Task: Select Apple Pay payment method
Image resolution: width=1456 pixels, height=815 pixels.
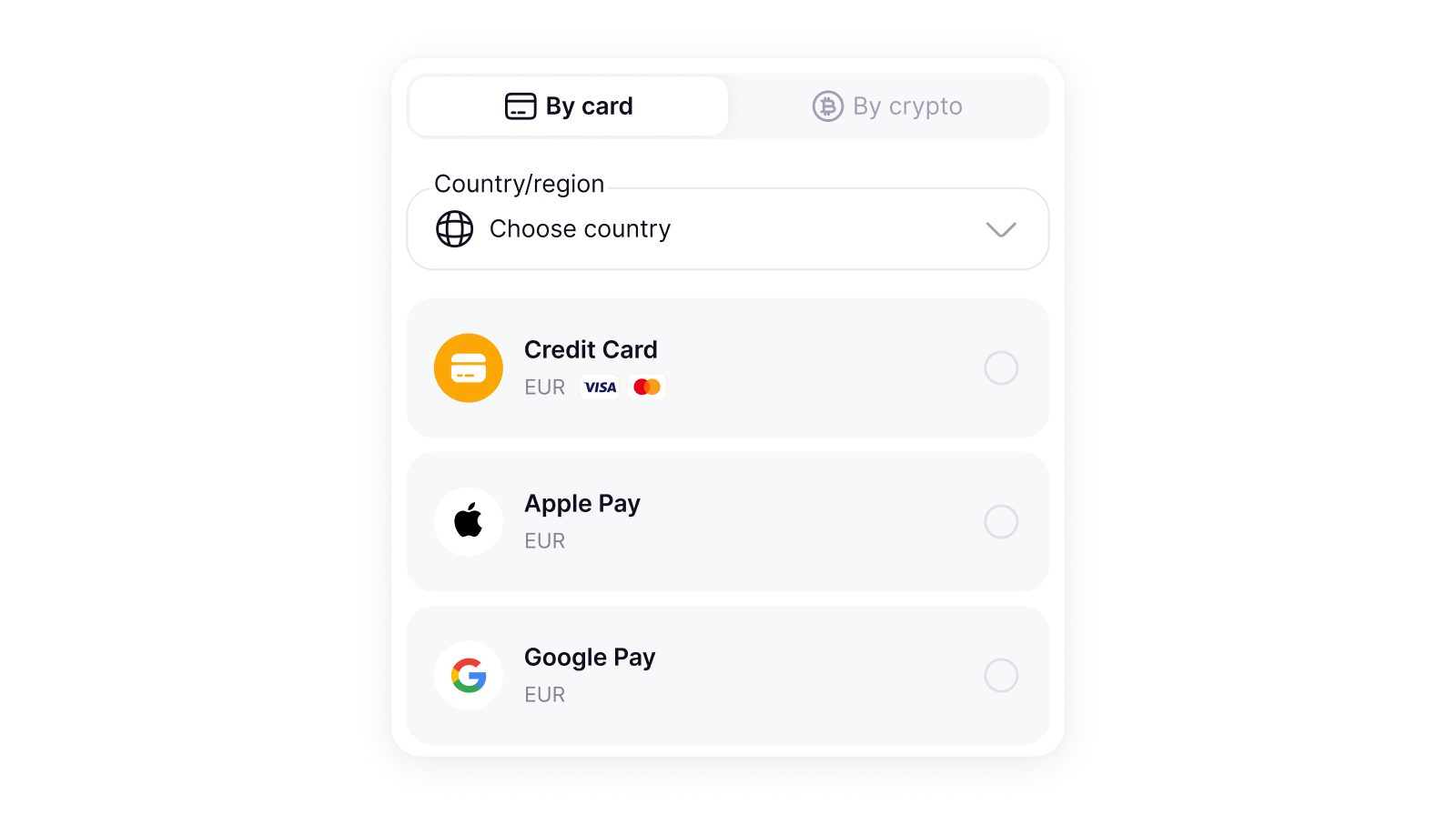Action: pos(1000,522)
